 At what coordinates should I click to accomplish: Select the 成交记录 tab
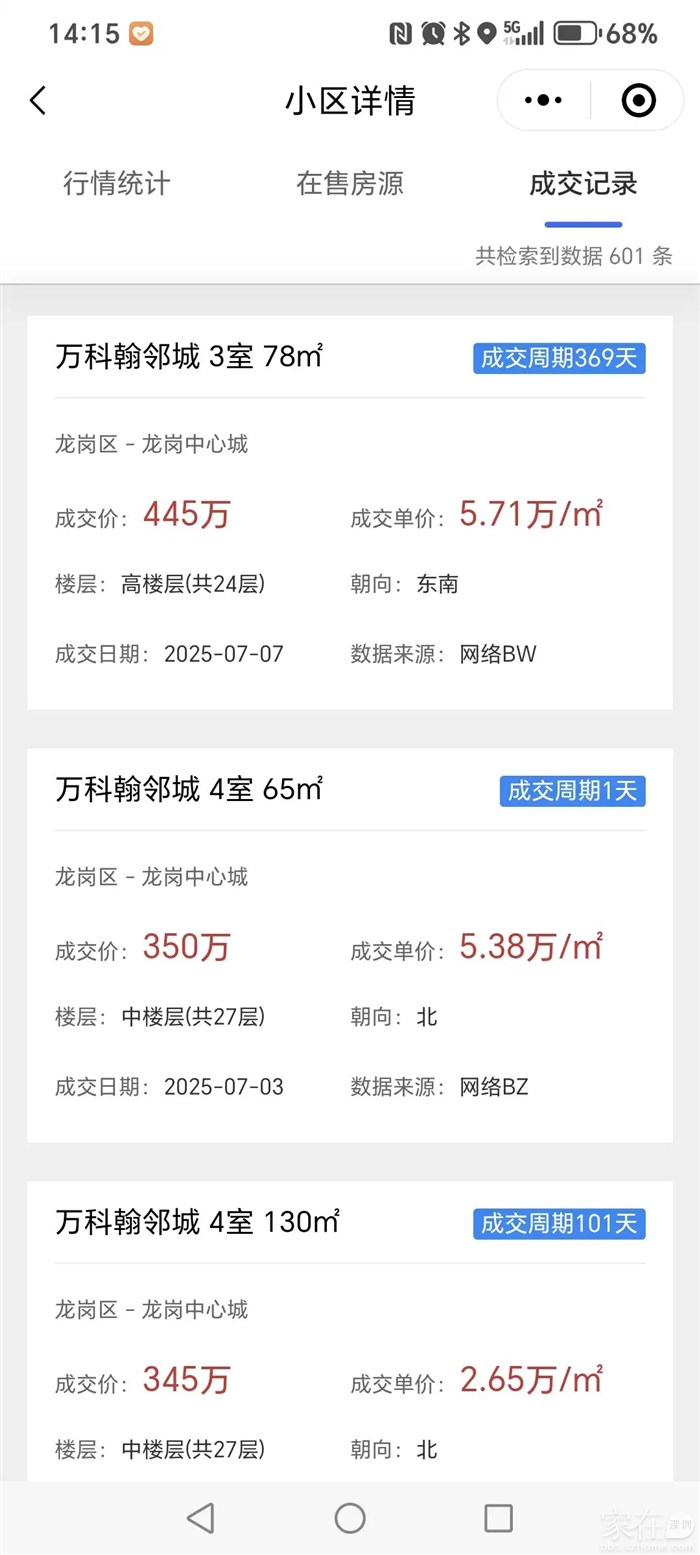point(583,184)
